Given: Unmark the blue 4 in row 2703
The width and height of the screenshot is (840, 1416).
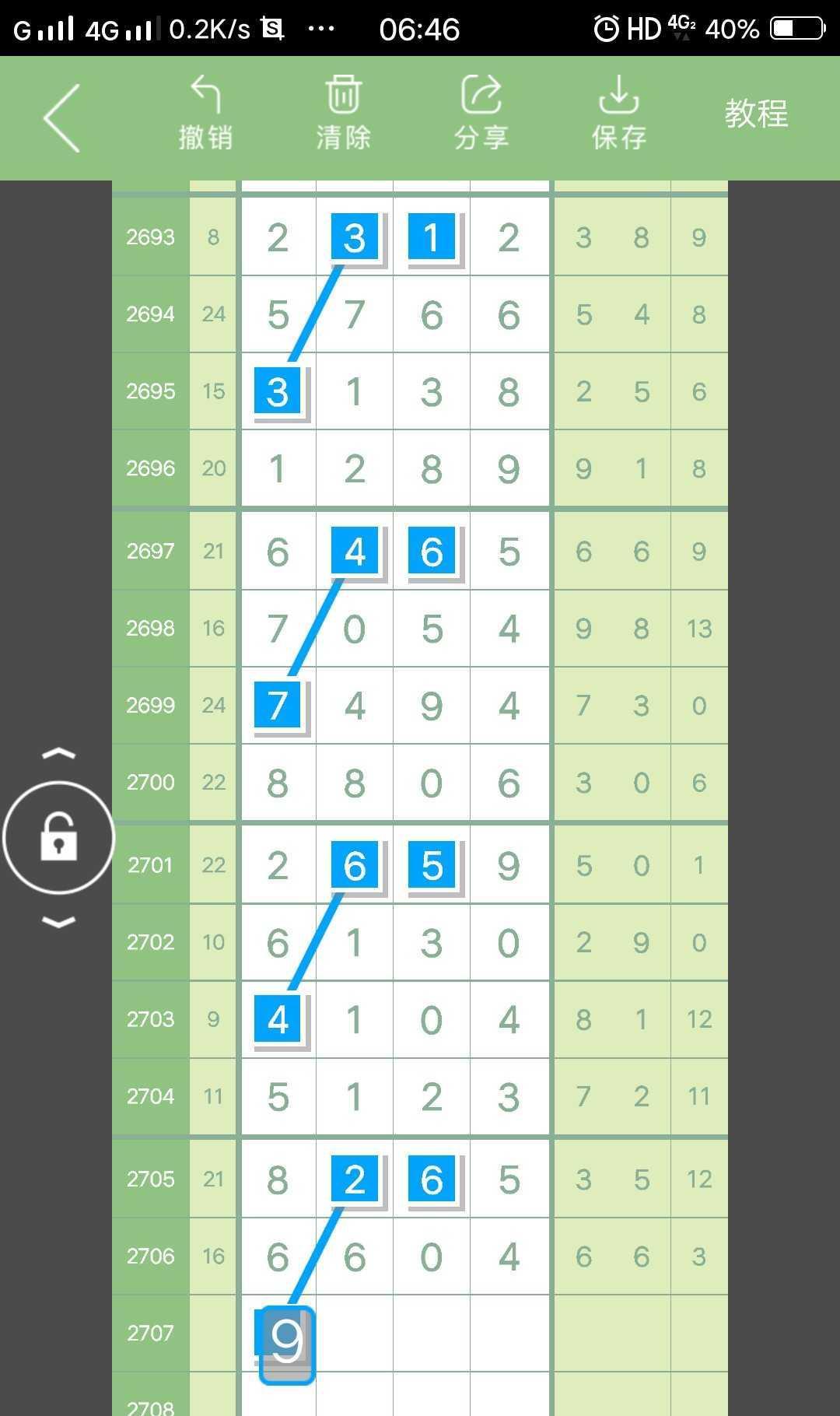Looking at the screenshot, I should pos(278,1019).
